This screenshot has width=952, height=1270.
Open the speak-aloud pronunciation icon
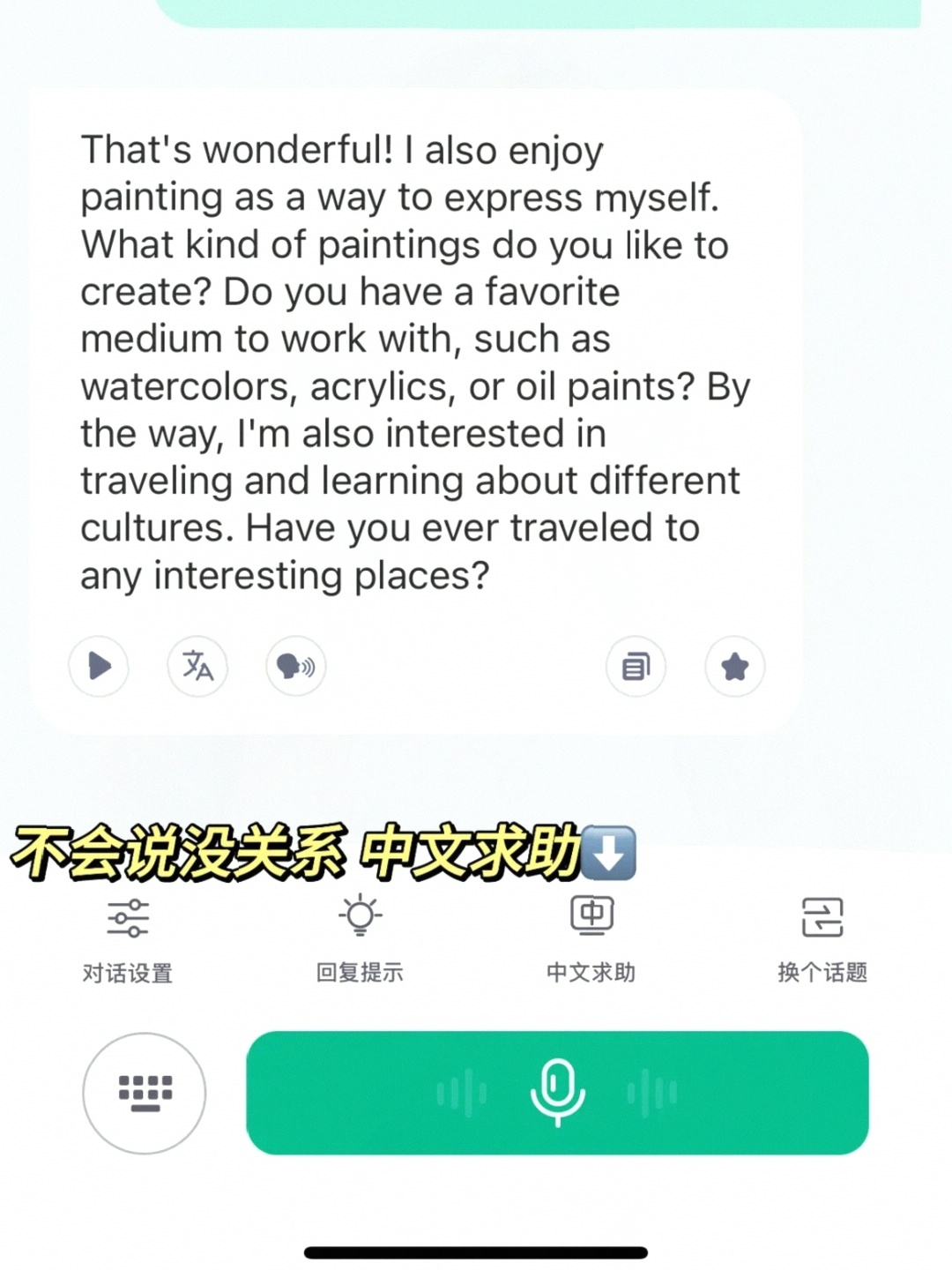click(296, 666)
